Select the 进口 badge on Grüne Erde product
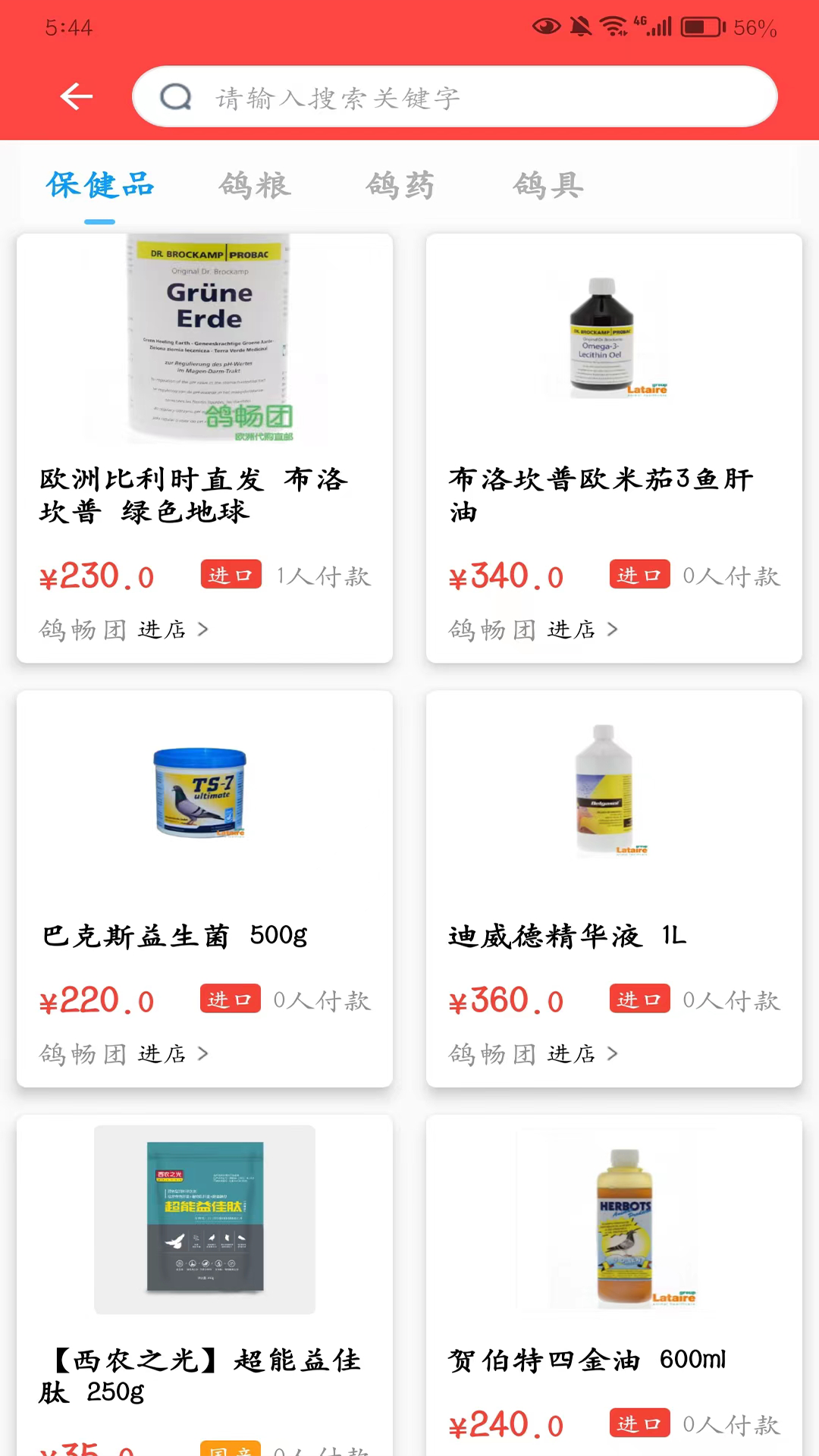The image size is (819, 1456). point(230,575)
